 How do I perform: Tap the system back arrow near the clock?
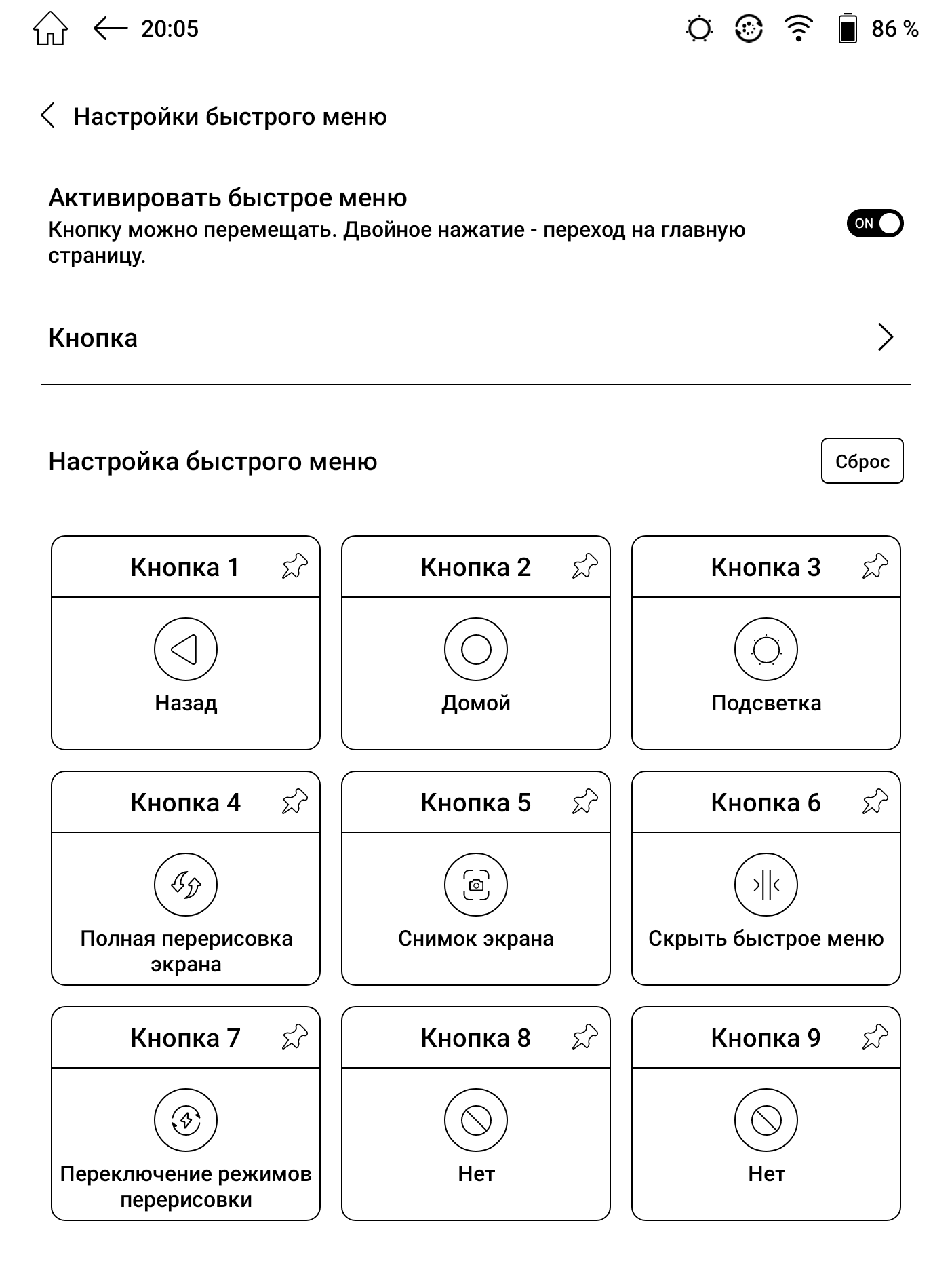click(x=110, y=28)
